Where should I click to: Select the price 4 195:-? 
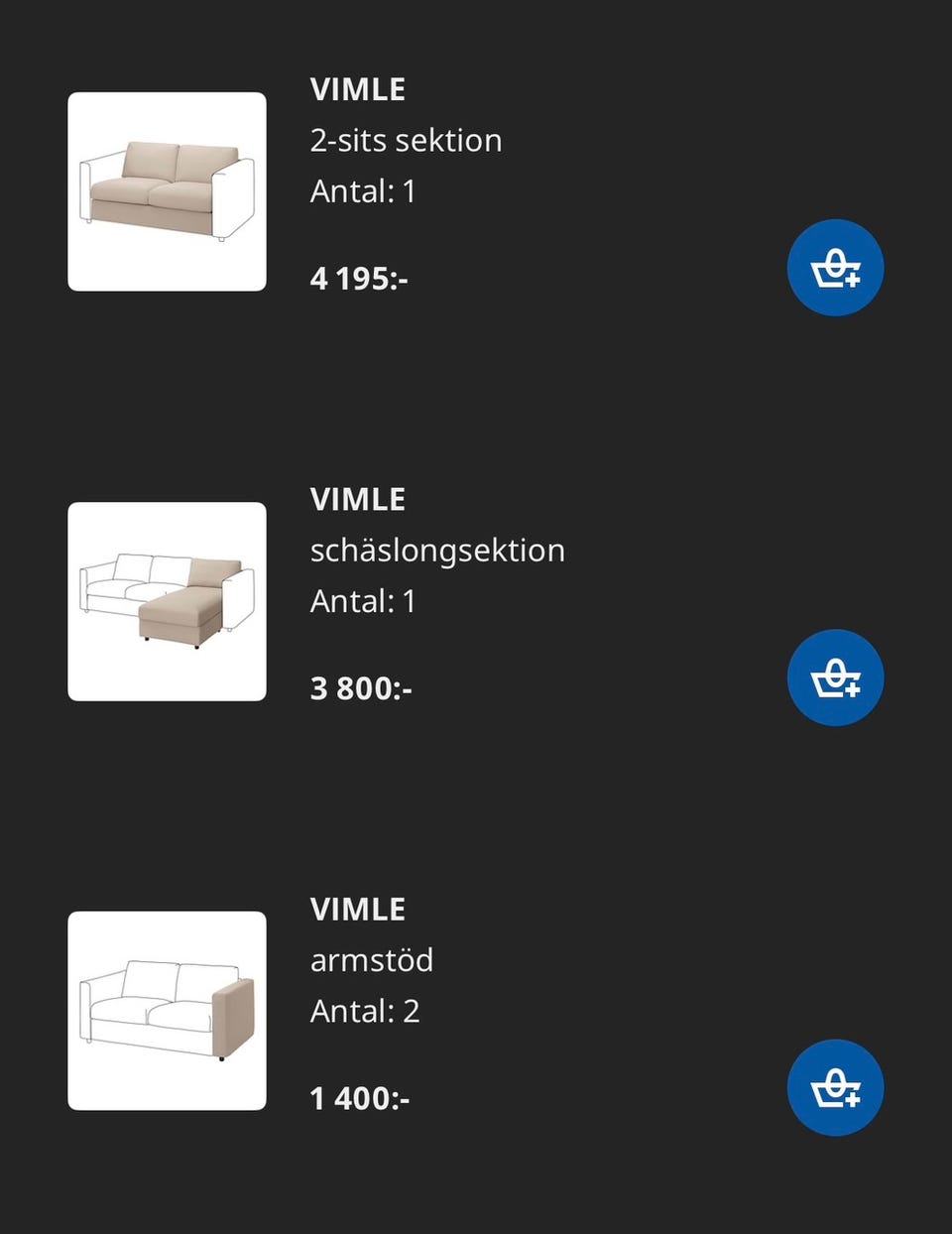pyautogui.click(x=359, y=279)
